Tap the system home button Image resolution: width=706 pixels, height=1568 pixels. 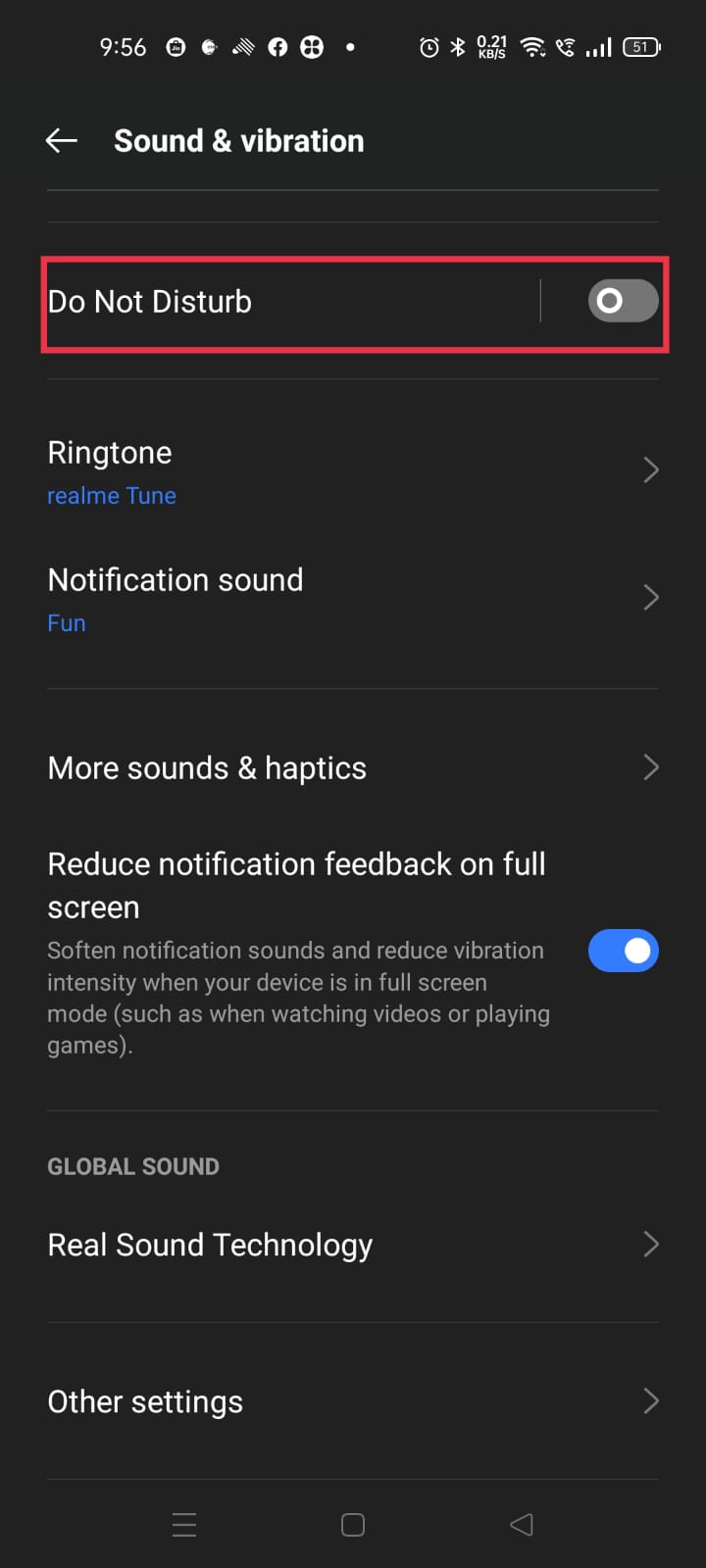[x=353, y=1525]
